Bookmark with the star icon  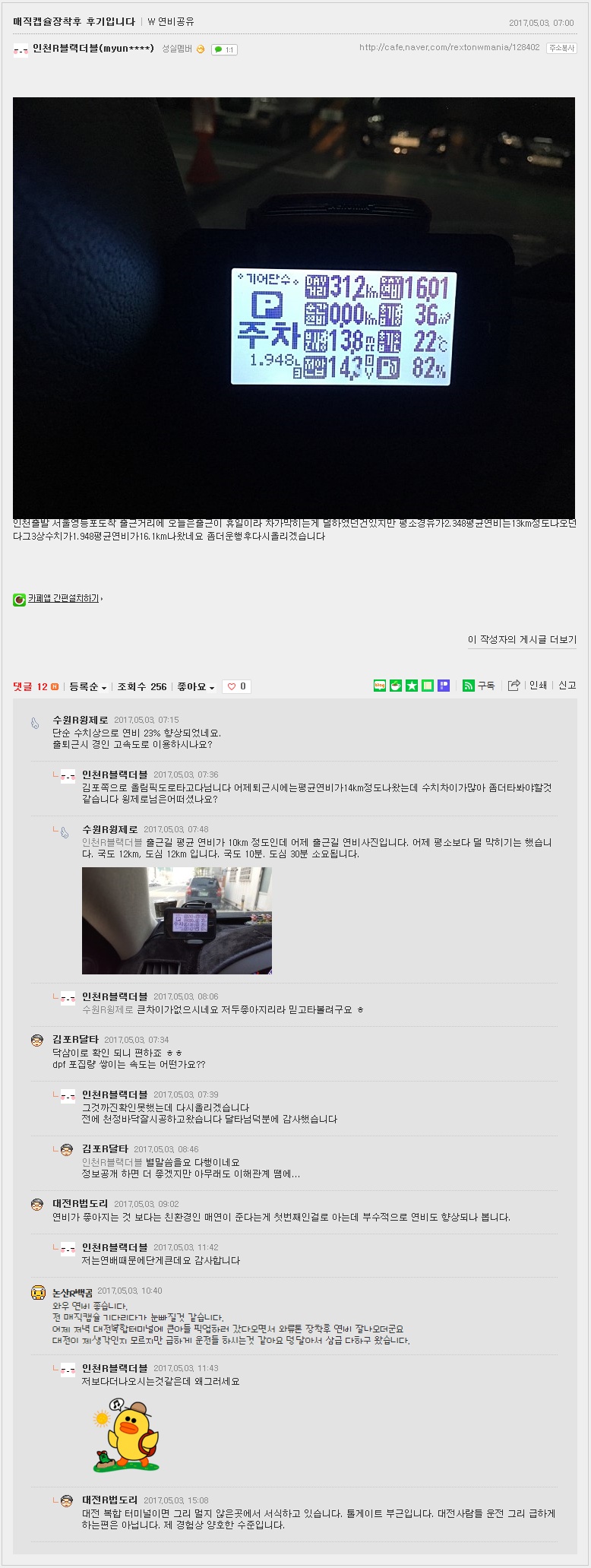[x=412, y=686]
